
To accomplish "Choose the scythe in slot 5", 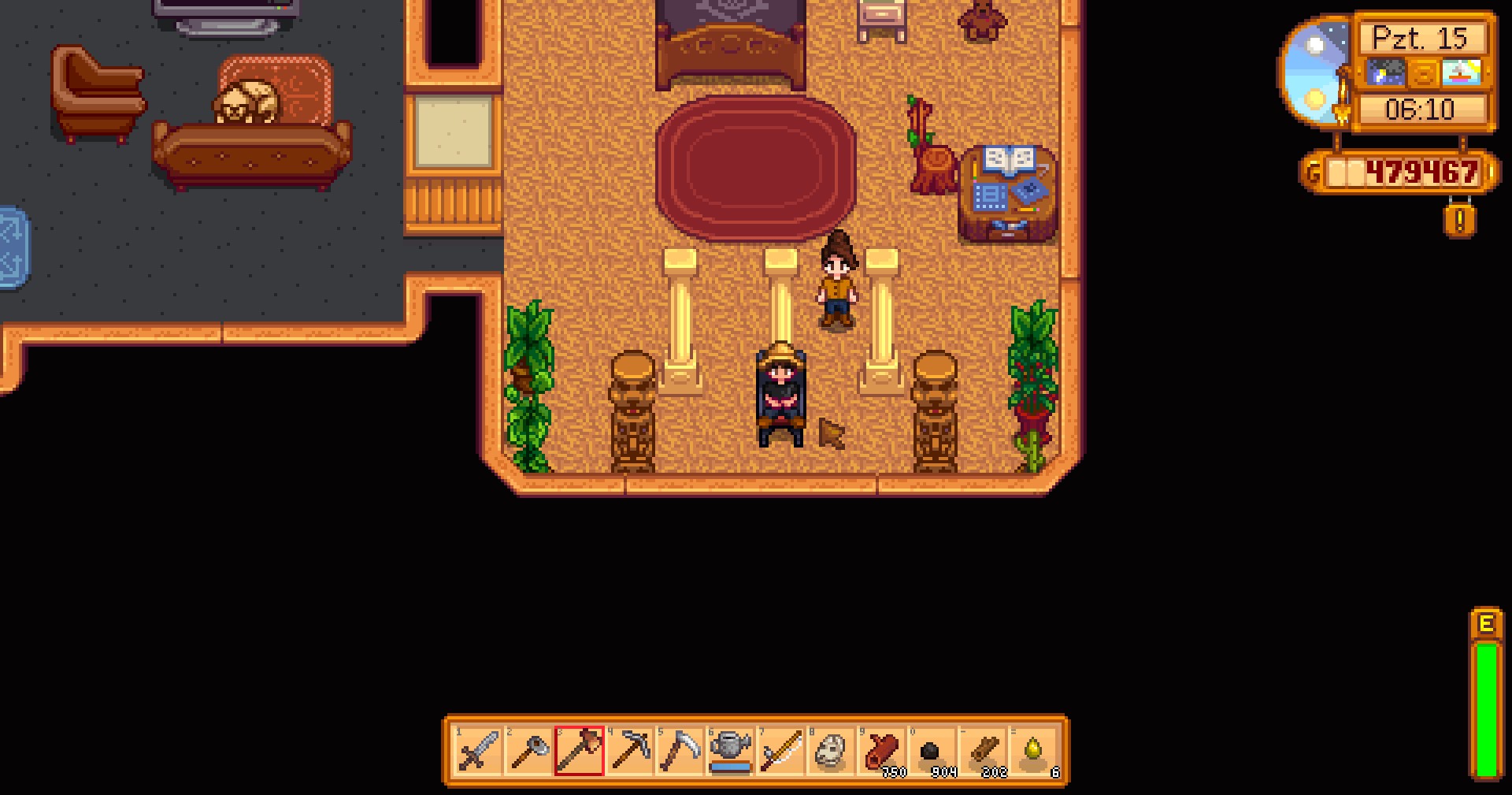I will click(x=680, y=750).
